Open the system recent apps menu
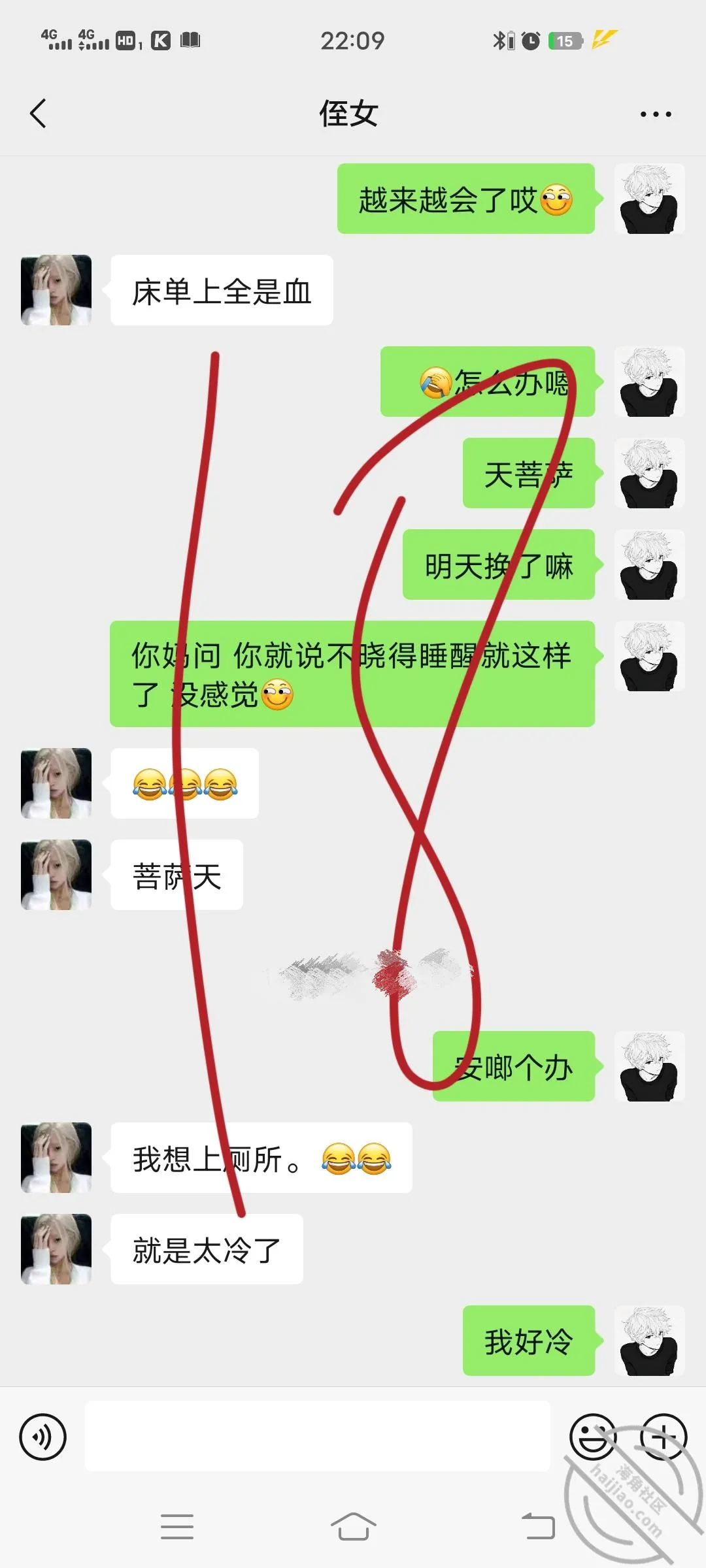Viewport: 706px width, 1568px height. coord(177,1527)
